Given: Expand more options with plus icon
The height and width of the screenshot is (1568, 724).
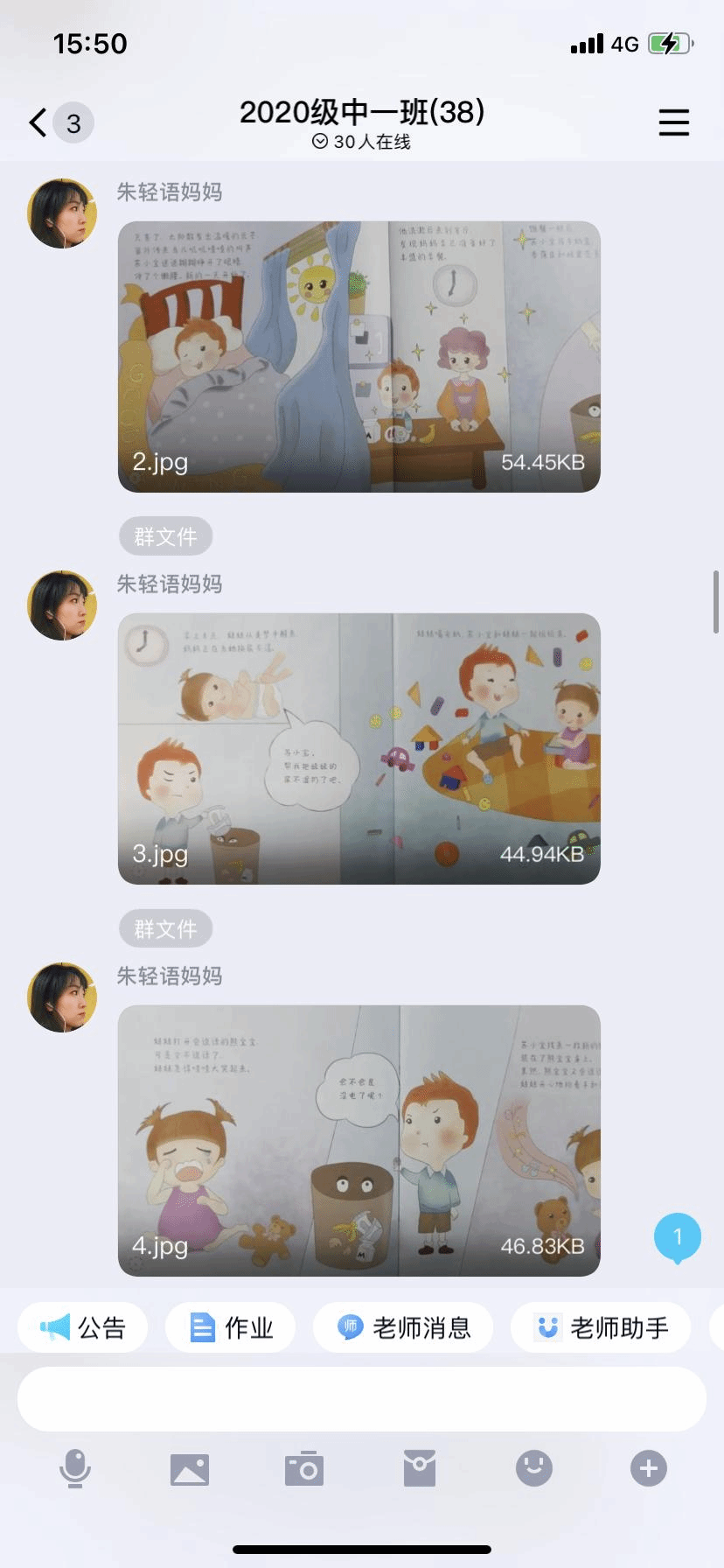Looking at the screenshot, I should 649,1468.
